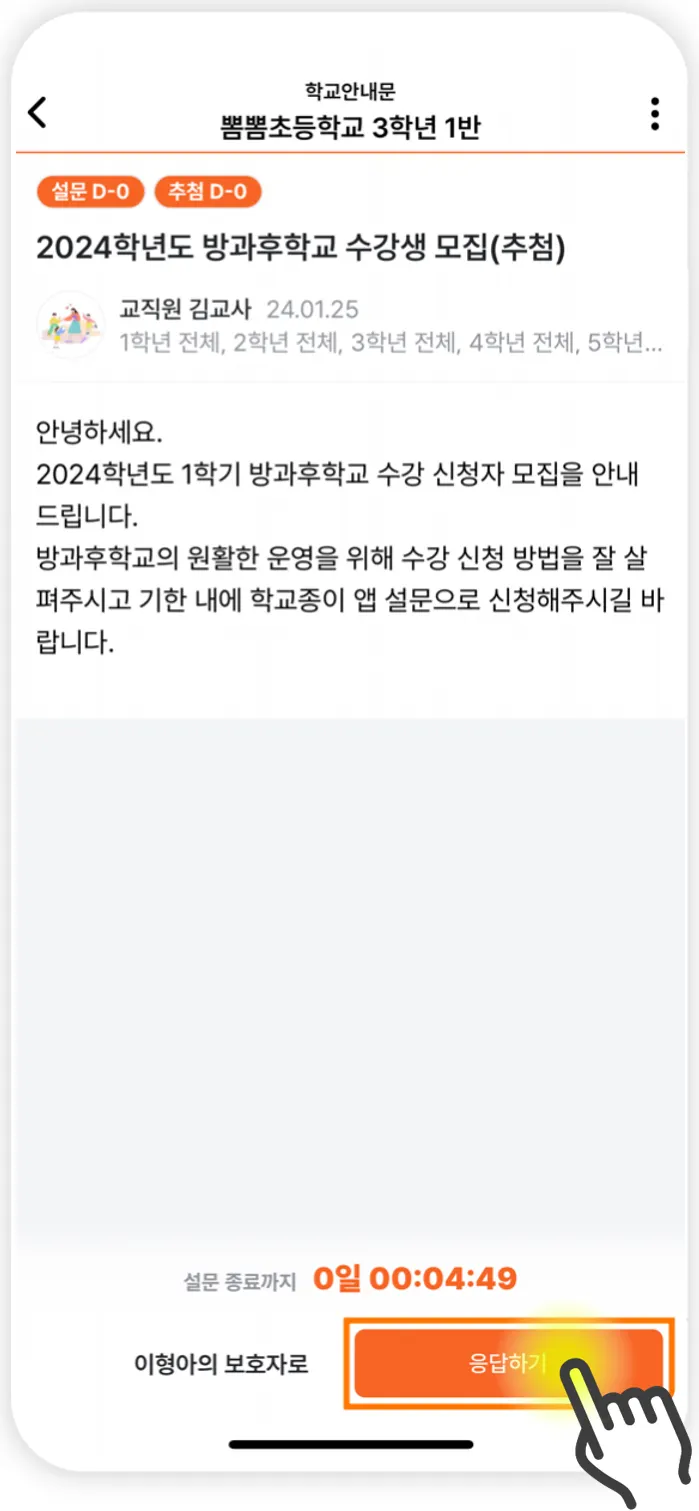Tap the 응답하기 button

coord(507,1363)
